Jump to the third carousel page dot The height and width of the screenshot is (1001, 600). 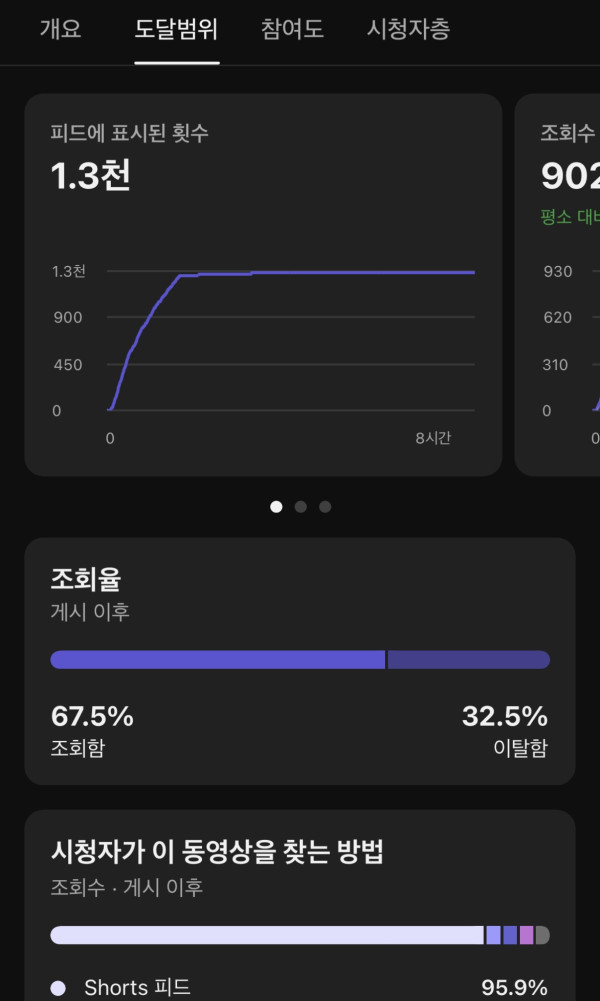click(x=325, y=507)
